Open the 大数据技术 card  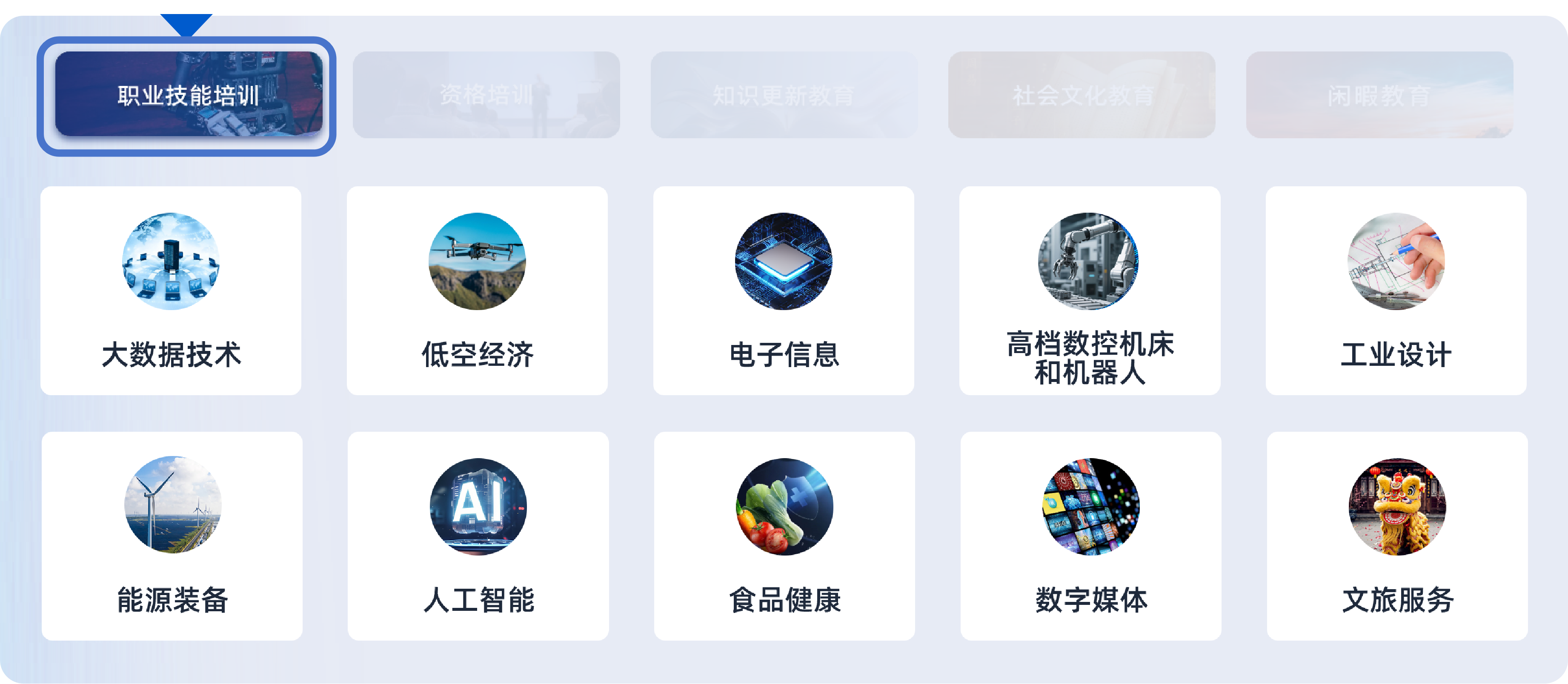click(x=171, y=291)
